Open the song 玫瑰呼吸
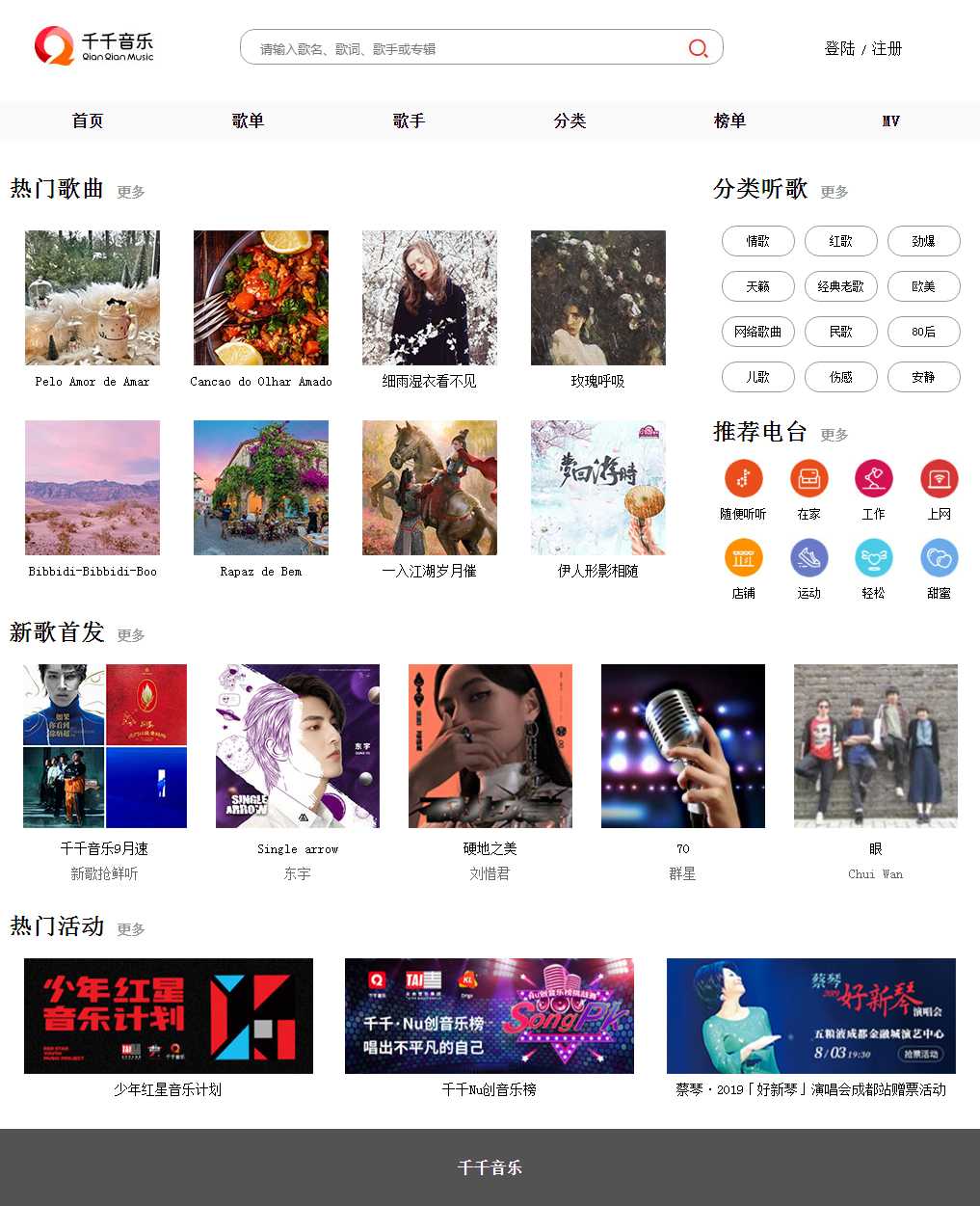 coord(597,298)
